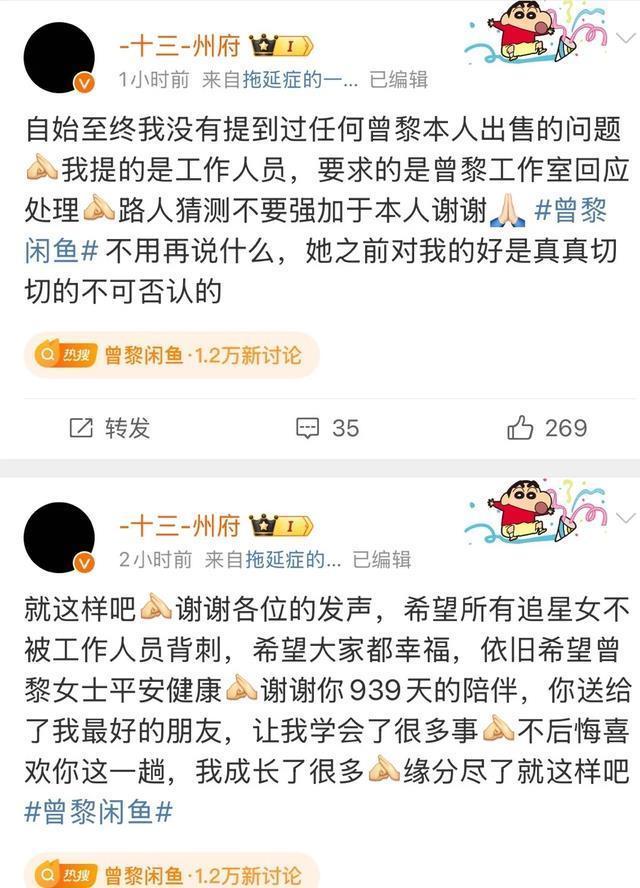The width and height of the screenshot is (640, 888).
Task: Open -十三-州府 profile from 1小时前 post
Action: pos(180,44)
